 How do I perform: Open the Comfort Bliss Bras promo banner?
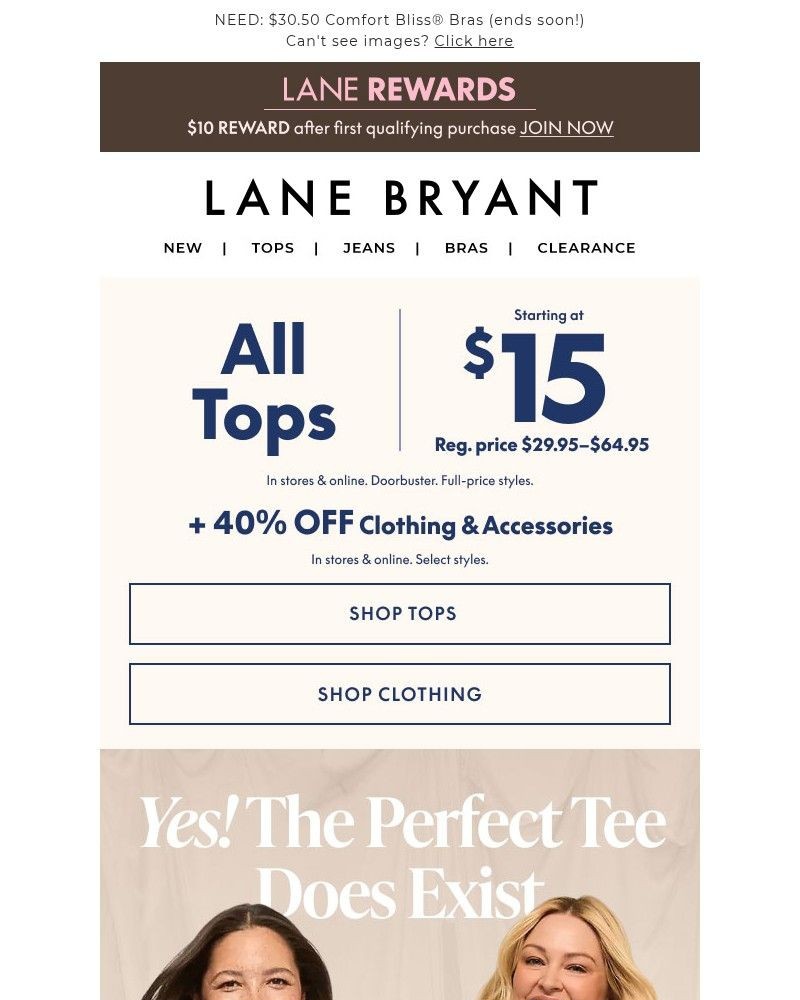click(399, 19)
